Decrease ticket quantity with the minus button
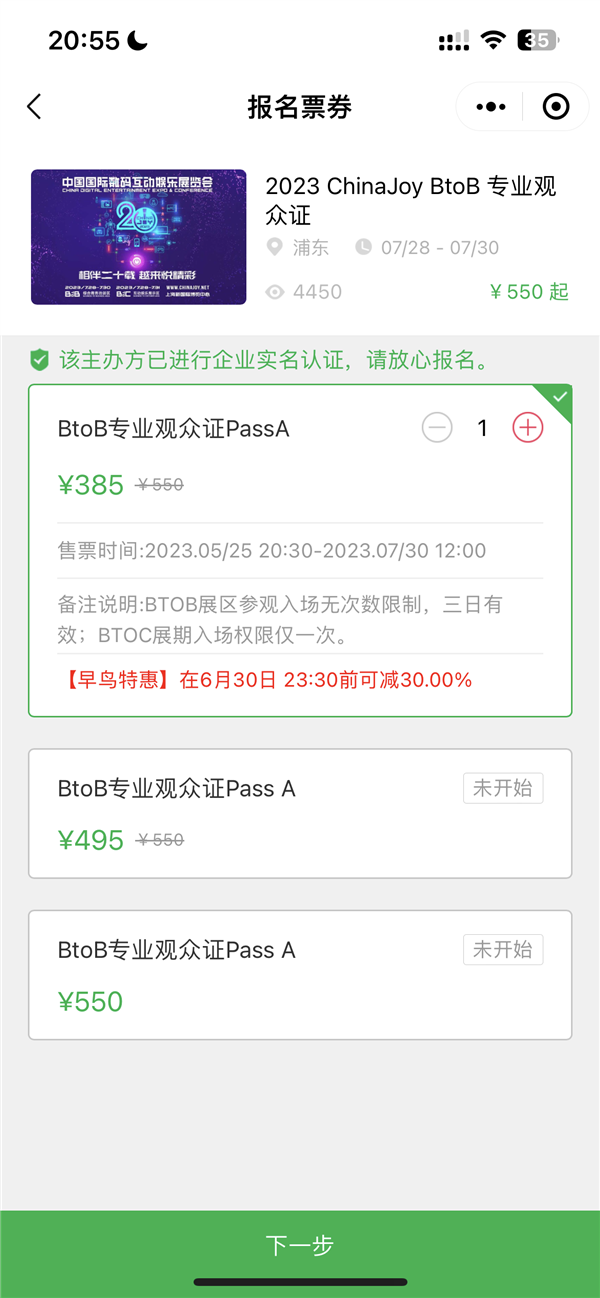600x1298 pixels. [437, 428]
